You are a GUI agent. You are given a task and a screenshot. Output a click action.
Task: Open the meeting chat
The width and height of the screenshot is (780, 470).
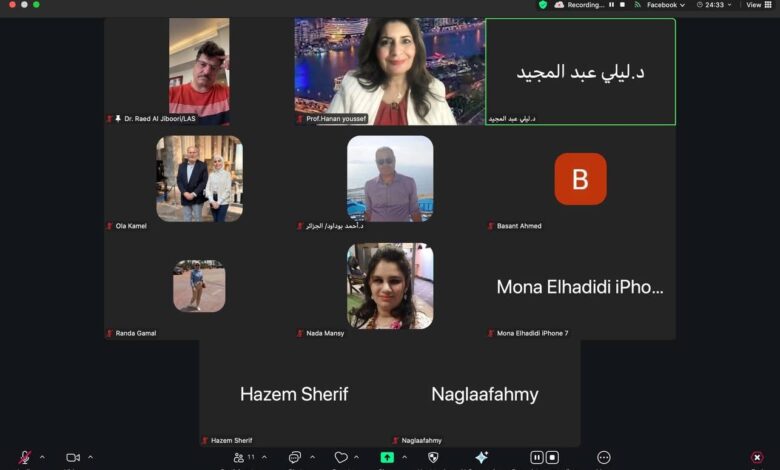(x=295, y=457)
